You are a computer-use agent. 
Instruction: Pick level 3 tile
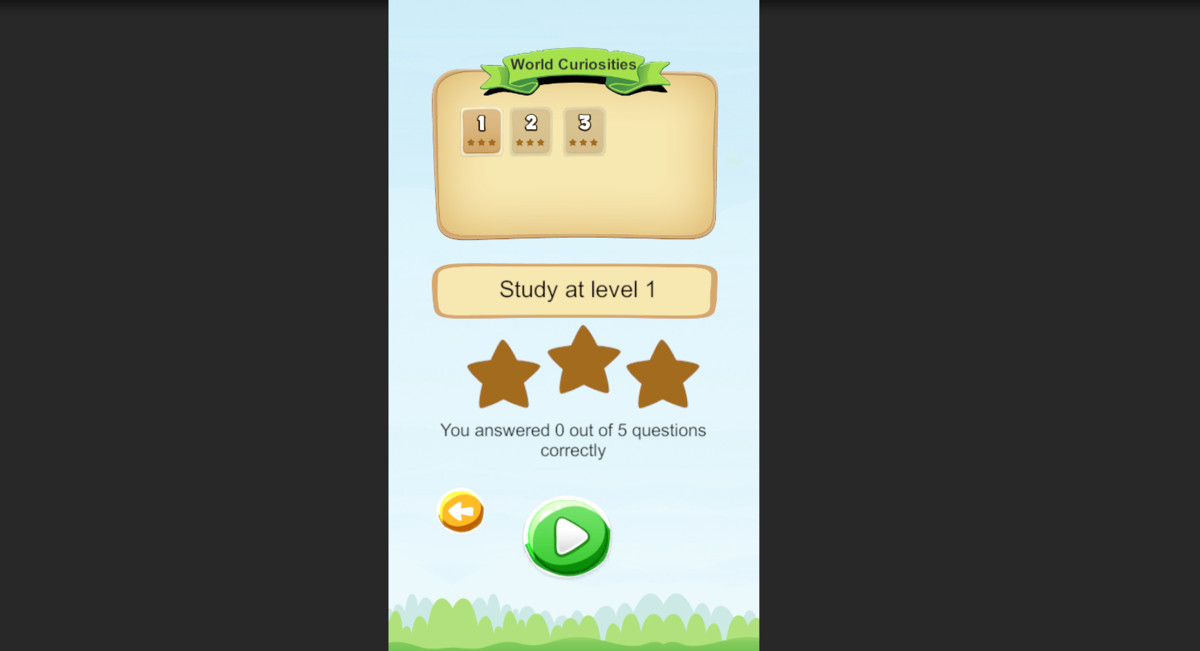(584, 131)
